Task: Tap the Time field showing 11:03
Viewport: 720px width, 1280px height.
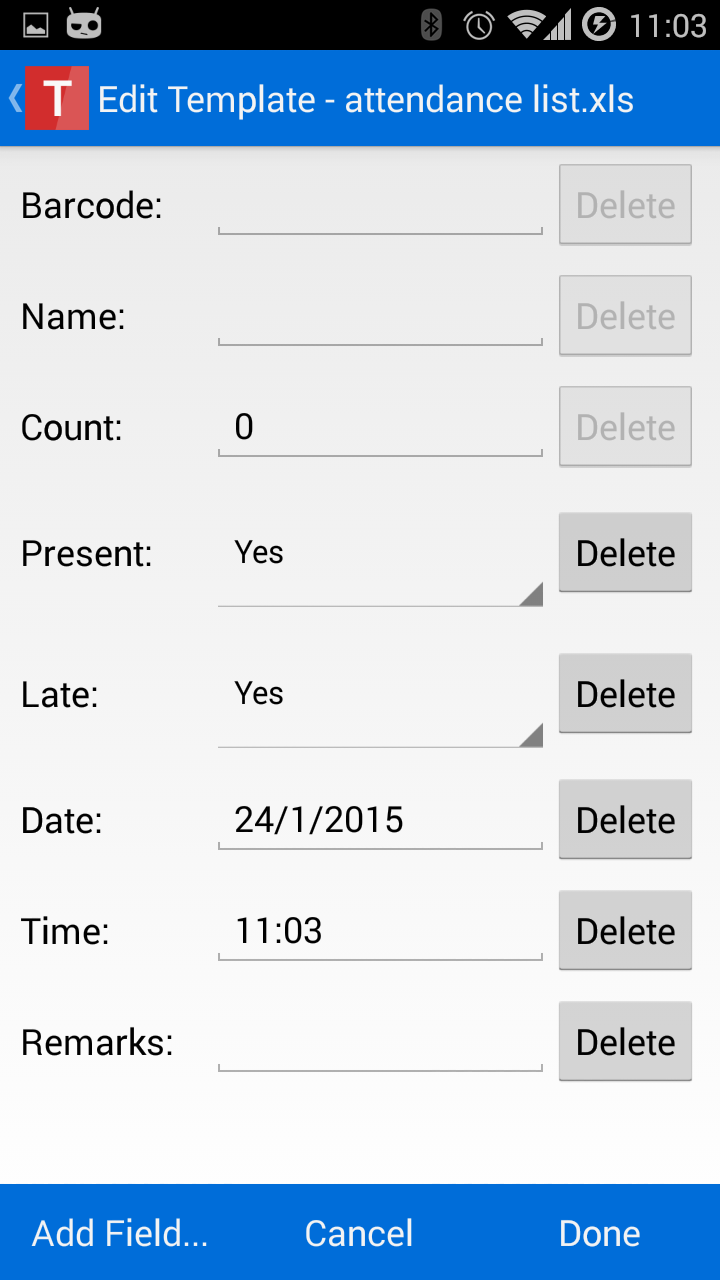Action: tap(380, 930)
